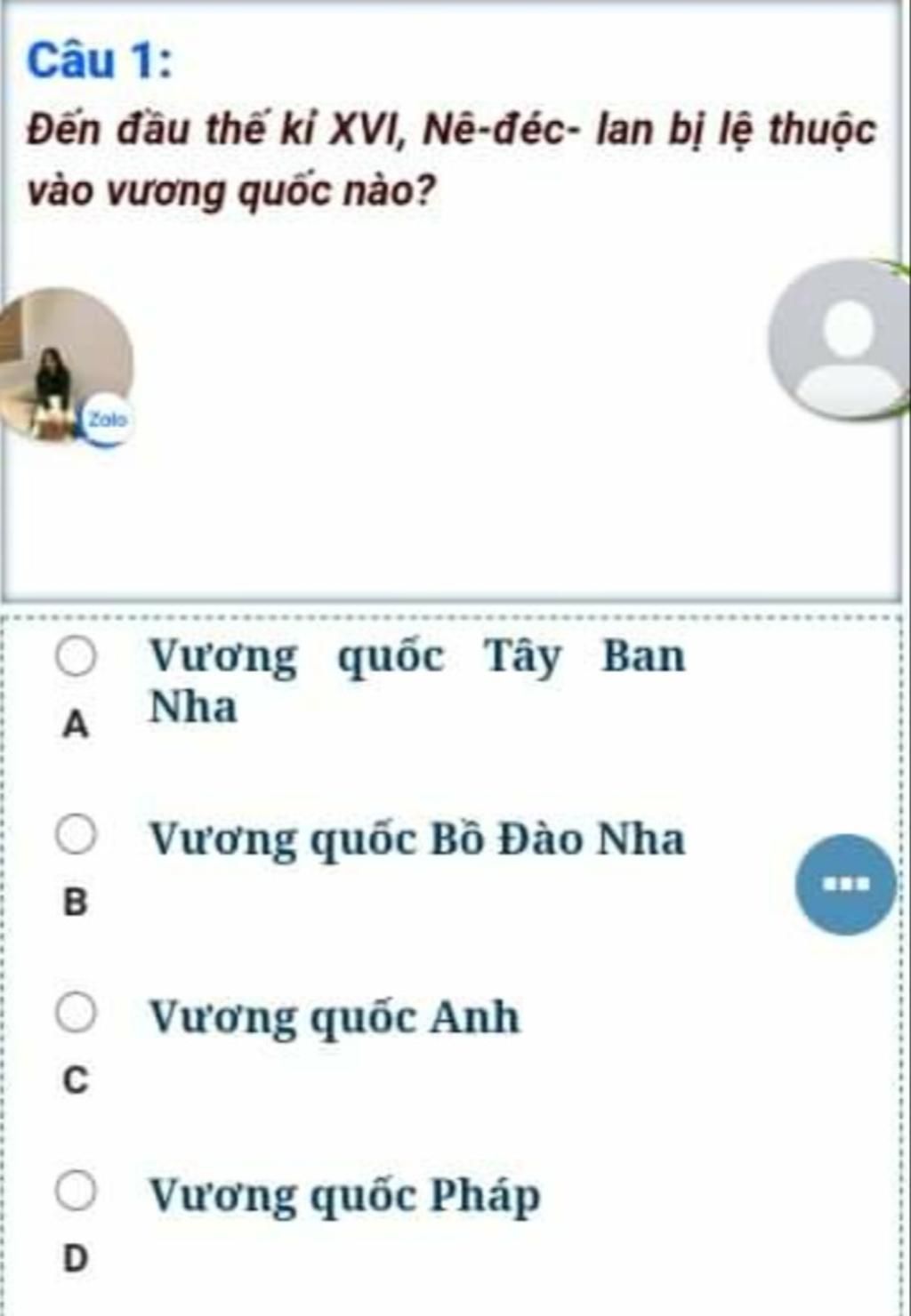The height and width of the screenshot is (1316, 911).
Task: Open the gray profile chat head
Action: (842, 340)
